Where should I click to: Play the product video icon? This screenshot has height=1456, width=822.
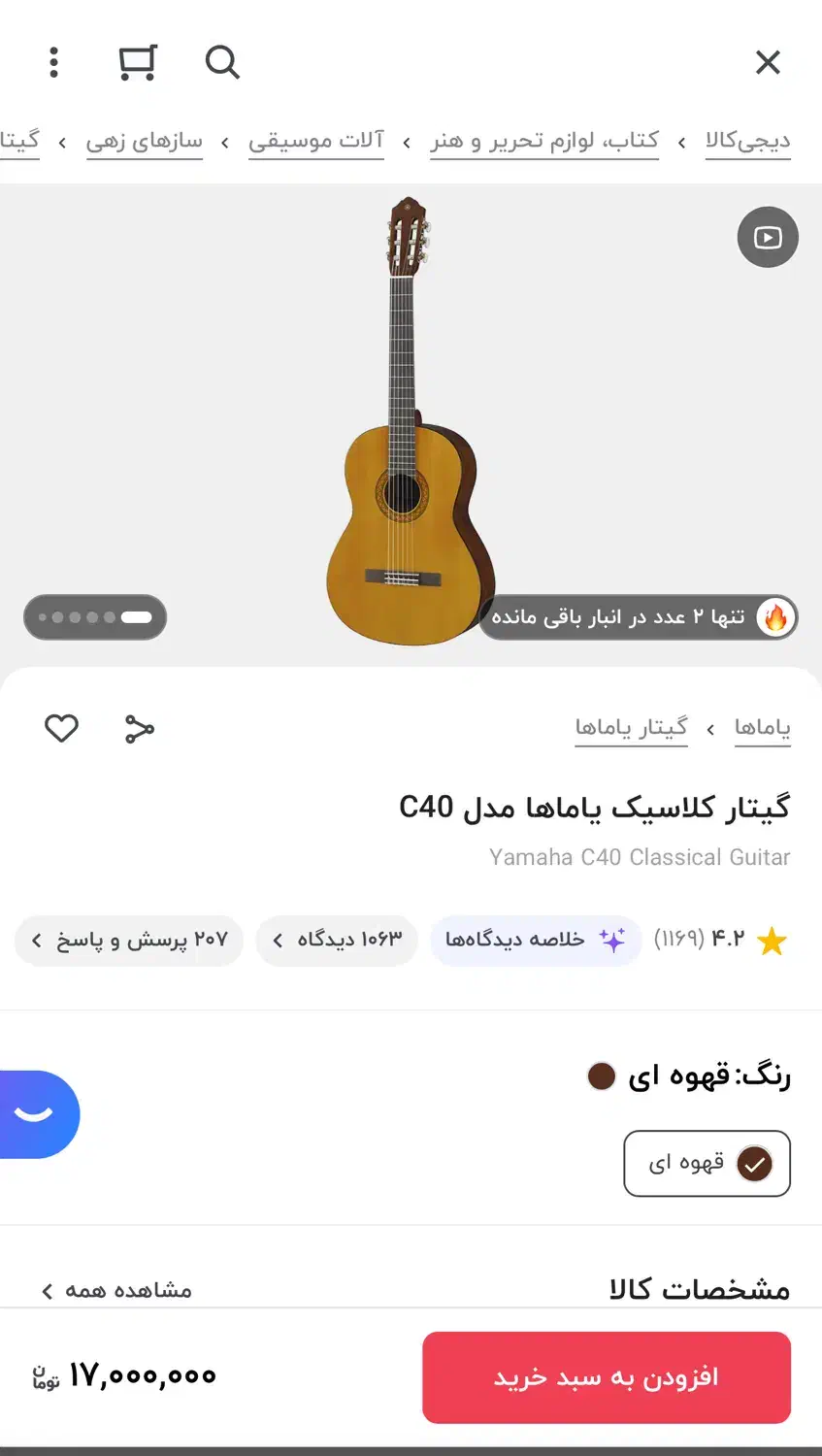pyautogui.click(x=767, y=237)
